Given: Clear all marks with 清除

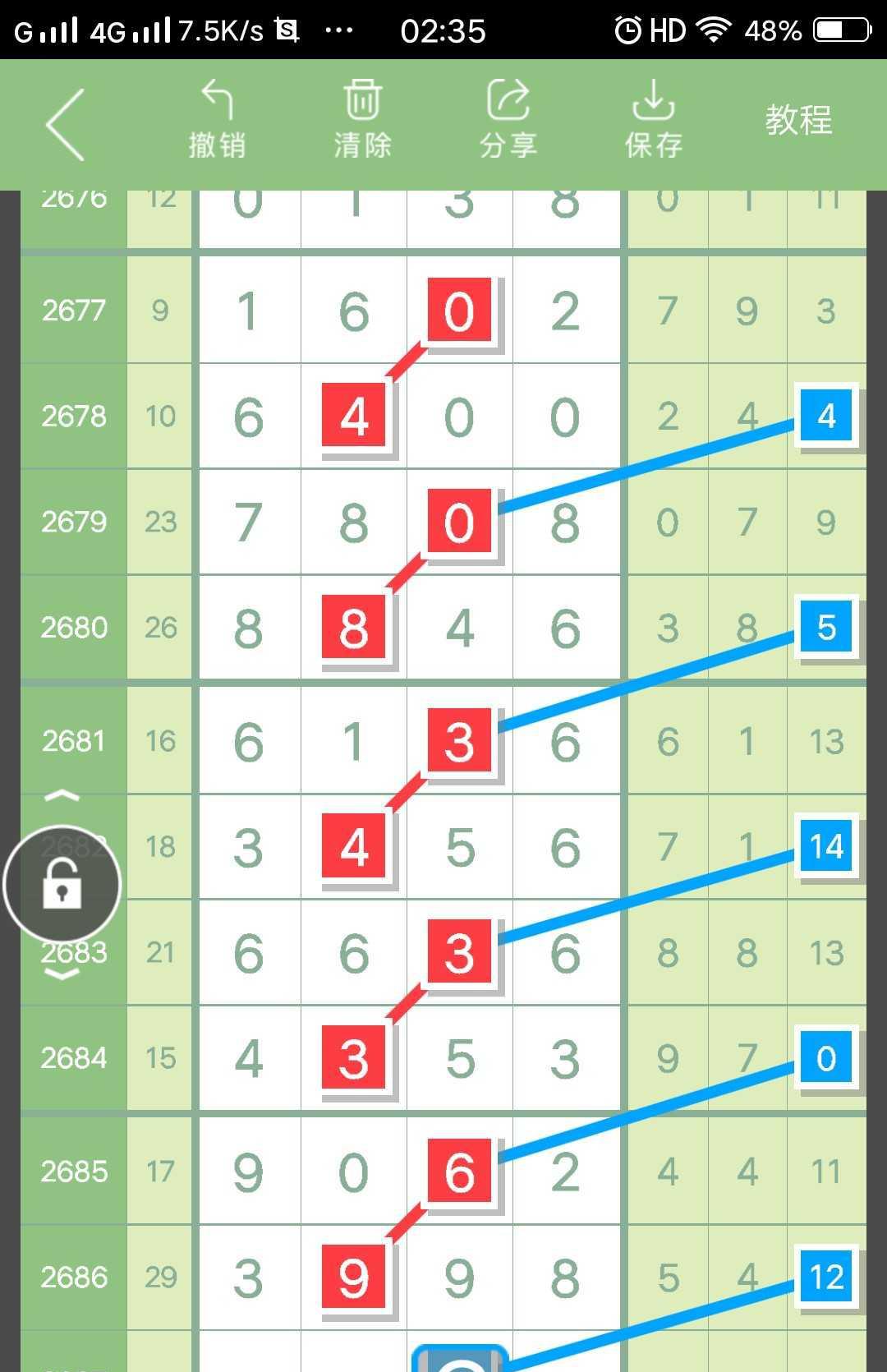Looking at the screenshot, I should point(362,120).
